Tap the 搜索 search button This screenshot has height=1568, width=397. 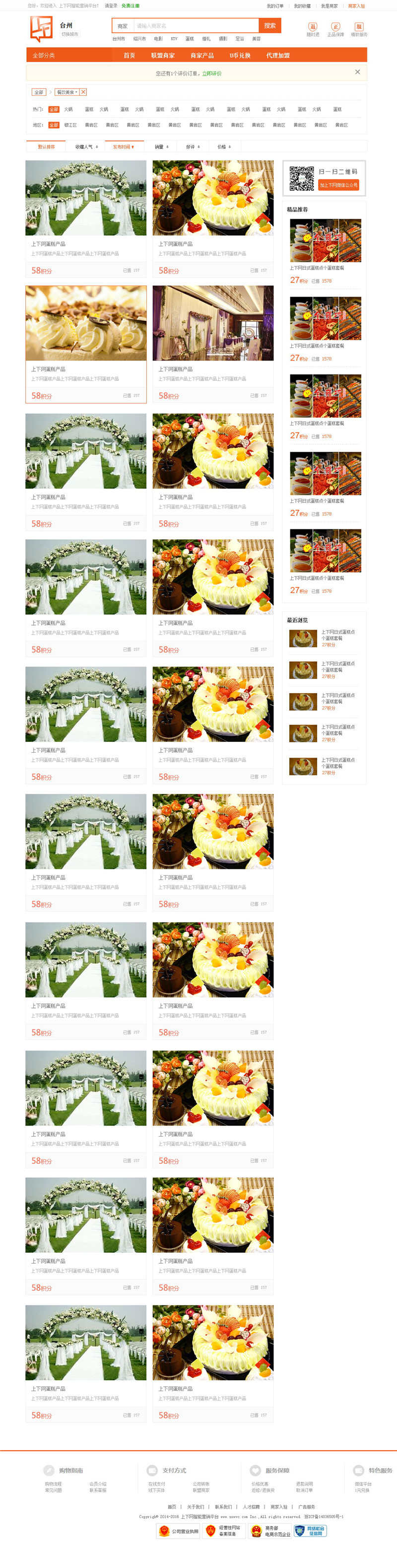pyautogui.click(x=269, y=25)
